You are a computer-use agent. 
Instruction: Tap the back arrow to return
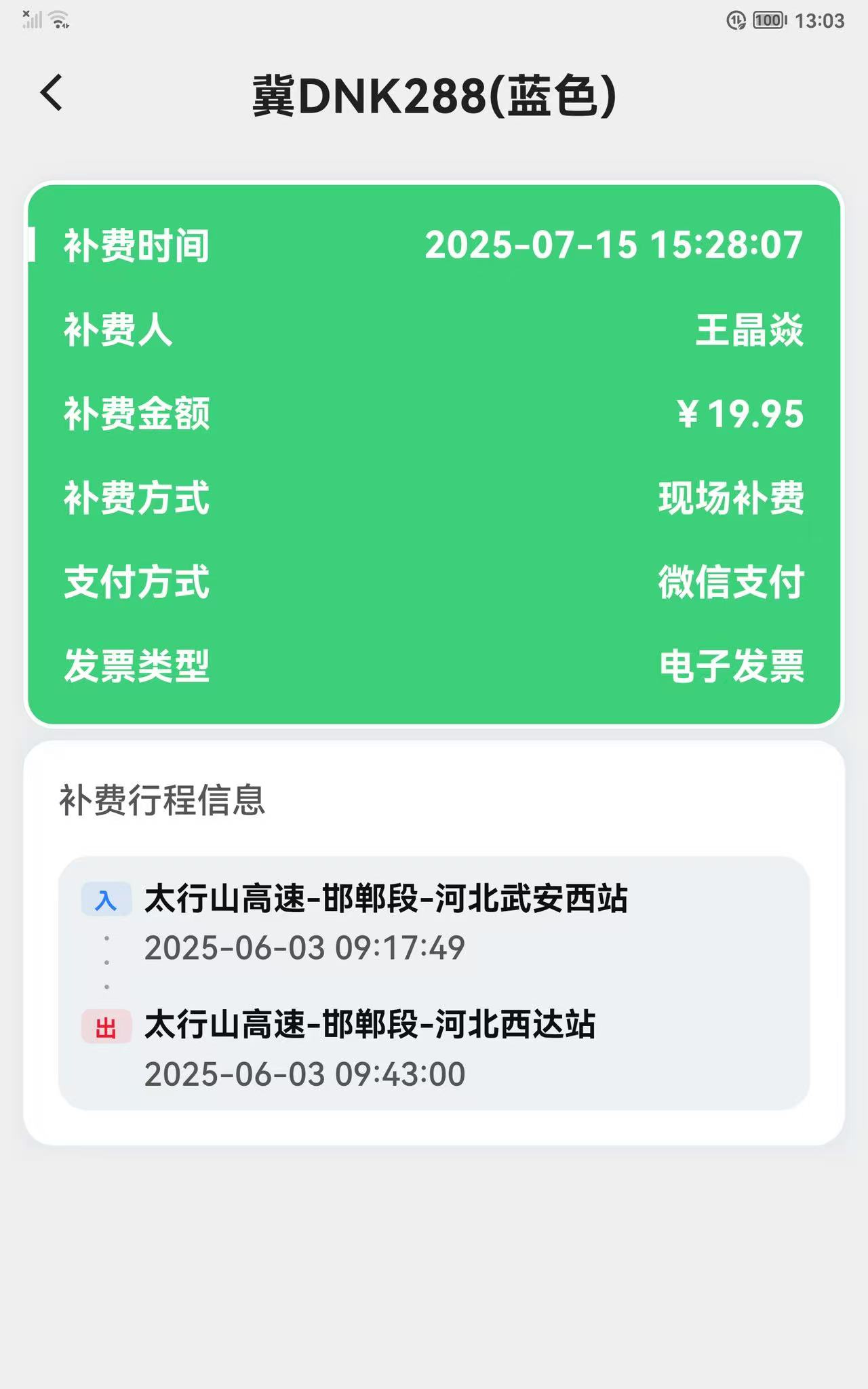point(51,92)
